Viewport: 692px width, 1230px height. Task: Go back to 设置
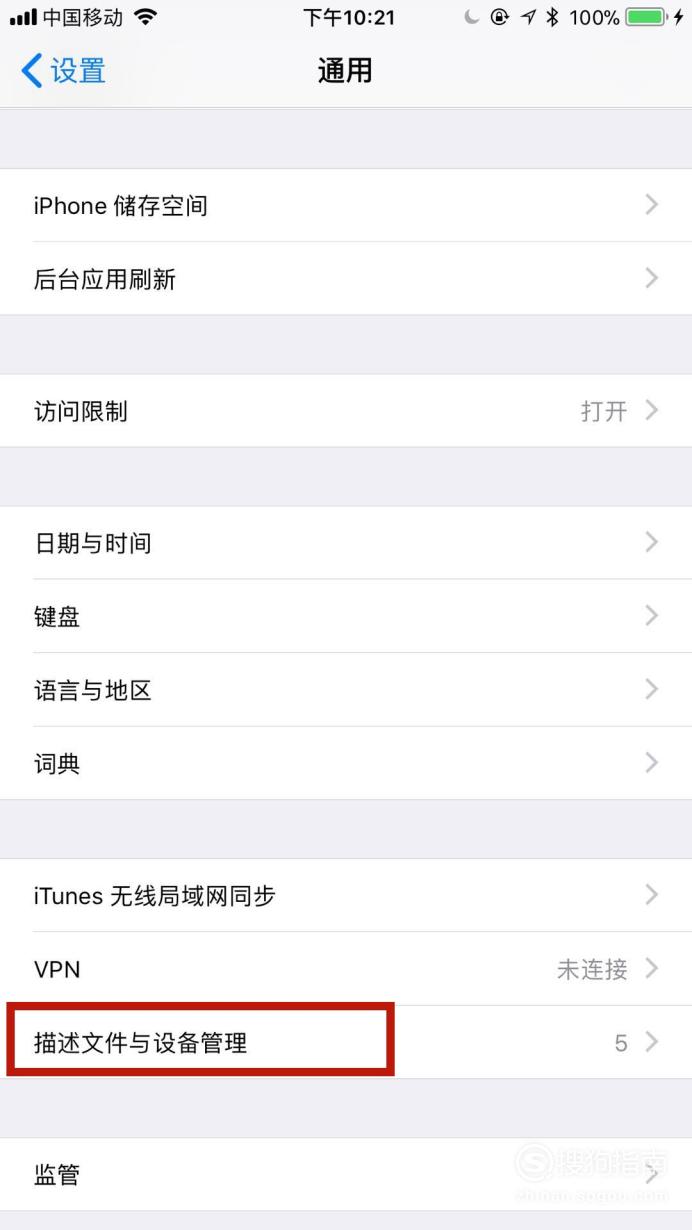coord(63,71)
